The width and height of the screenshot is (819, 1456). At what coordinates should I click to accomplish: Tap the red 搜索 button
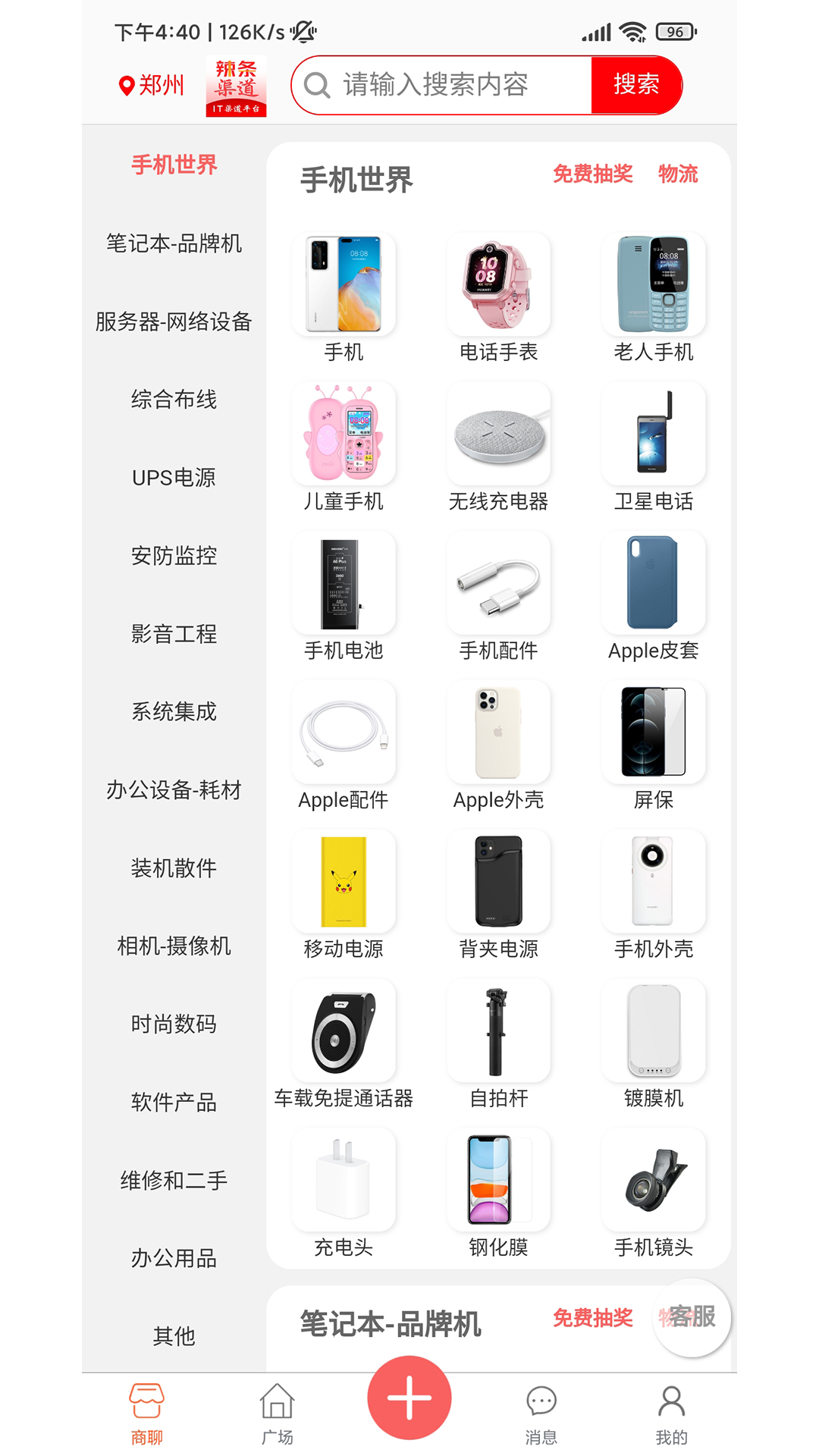click(x=635, y=85)
